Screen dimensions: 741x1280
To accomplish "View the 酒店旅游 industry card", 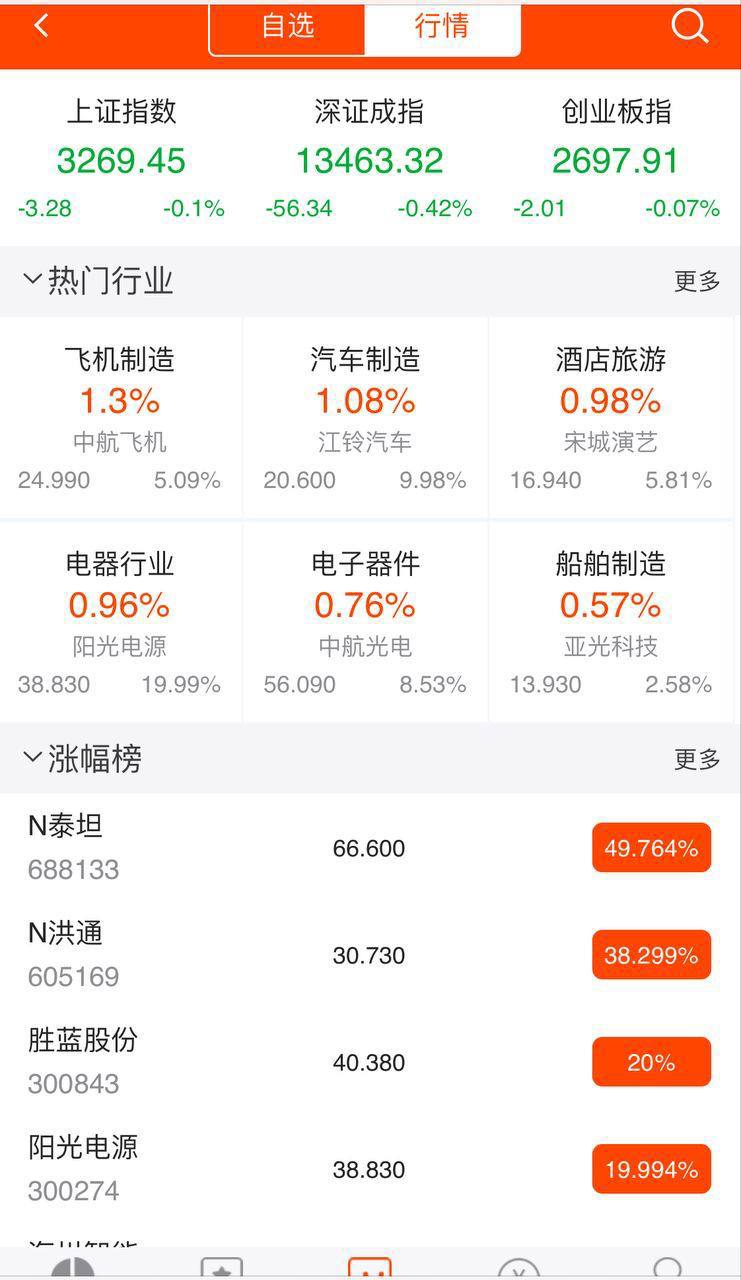I will click(611, 418).
